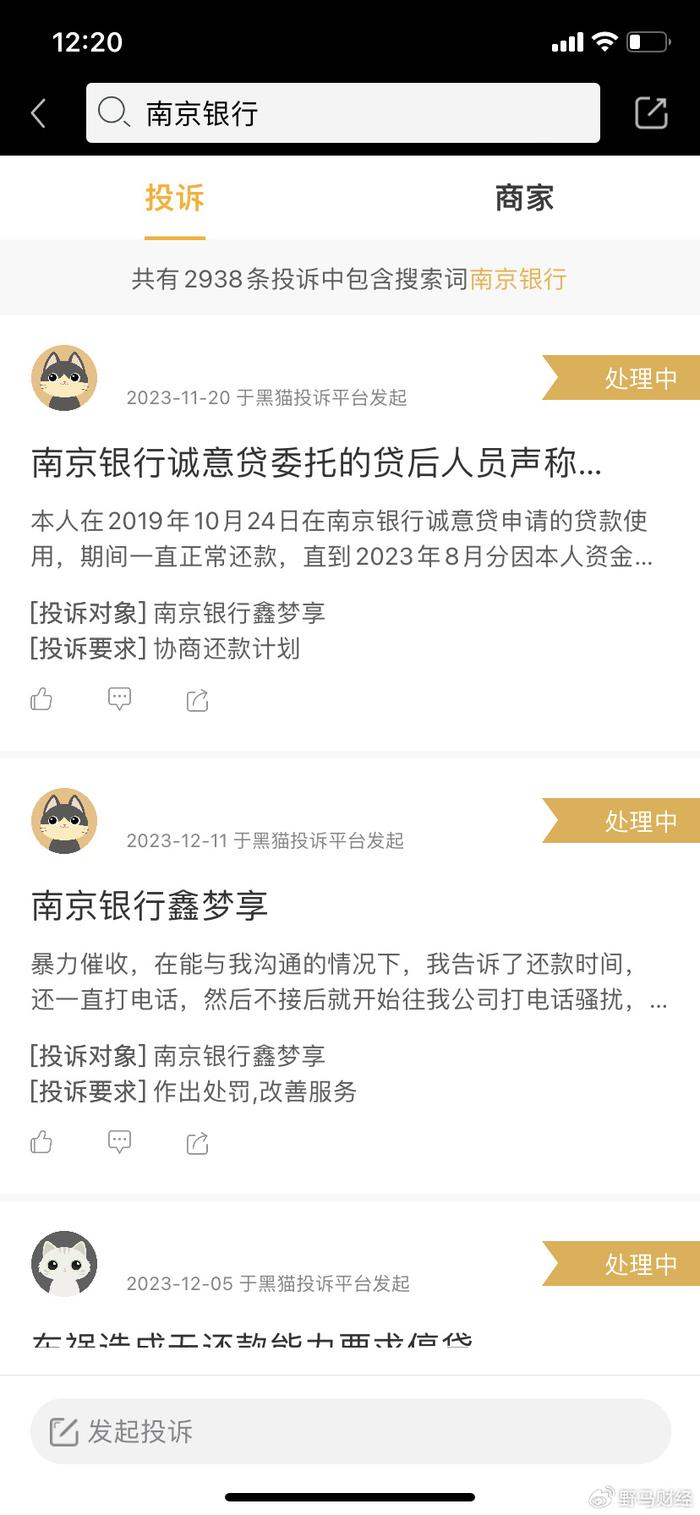This screenshot has height=1515, width=700.
Task: Comment on the 2023-12-11 暴力催收 complaint
Action: click(x=120, y=1142)
